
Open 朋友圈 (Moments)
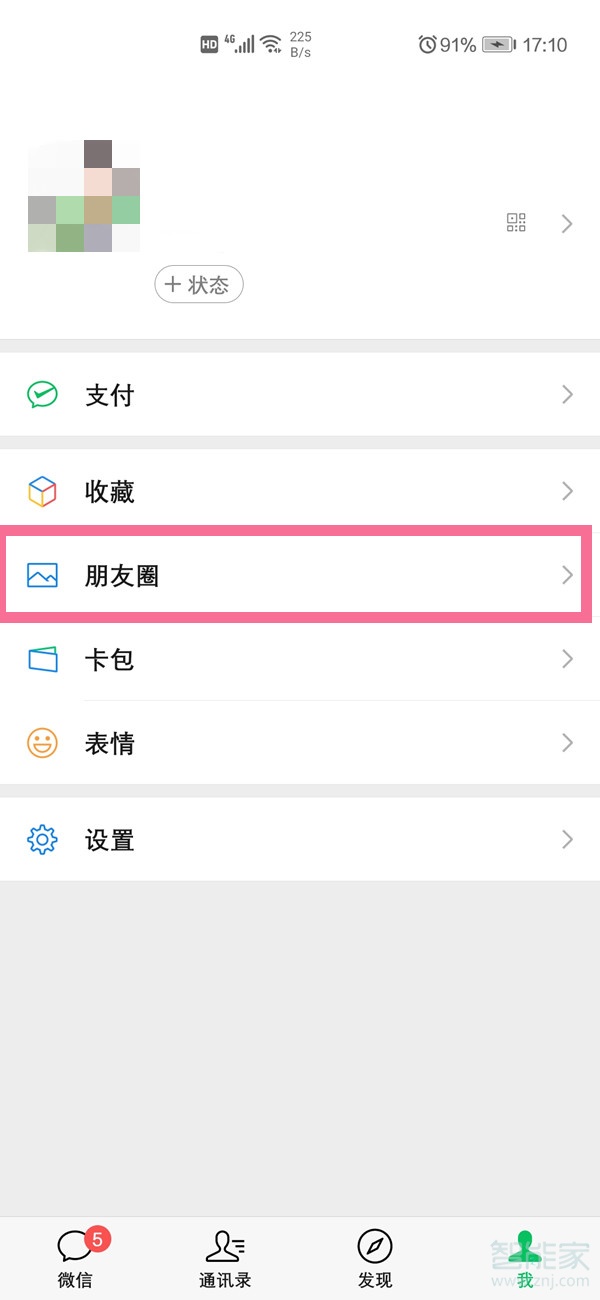coord(300,575)
